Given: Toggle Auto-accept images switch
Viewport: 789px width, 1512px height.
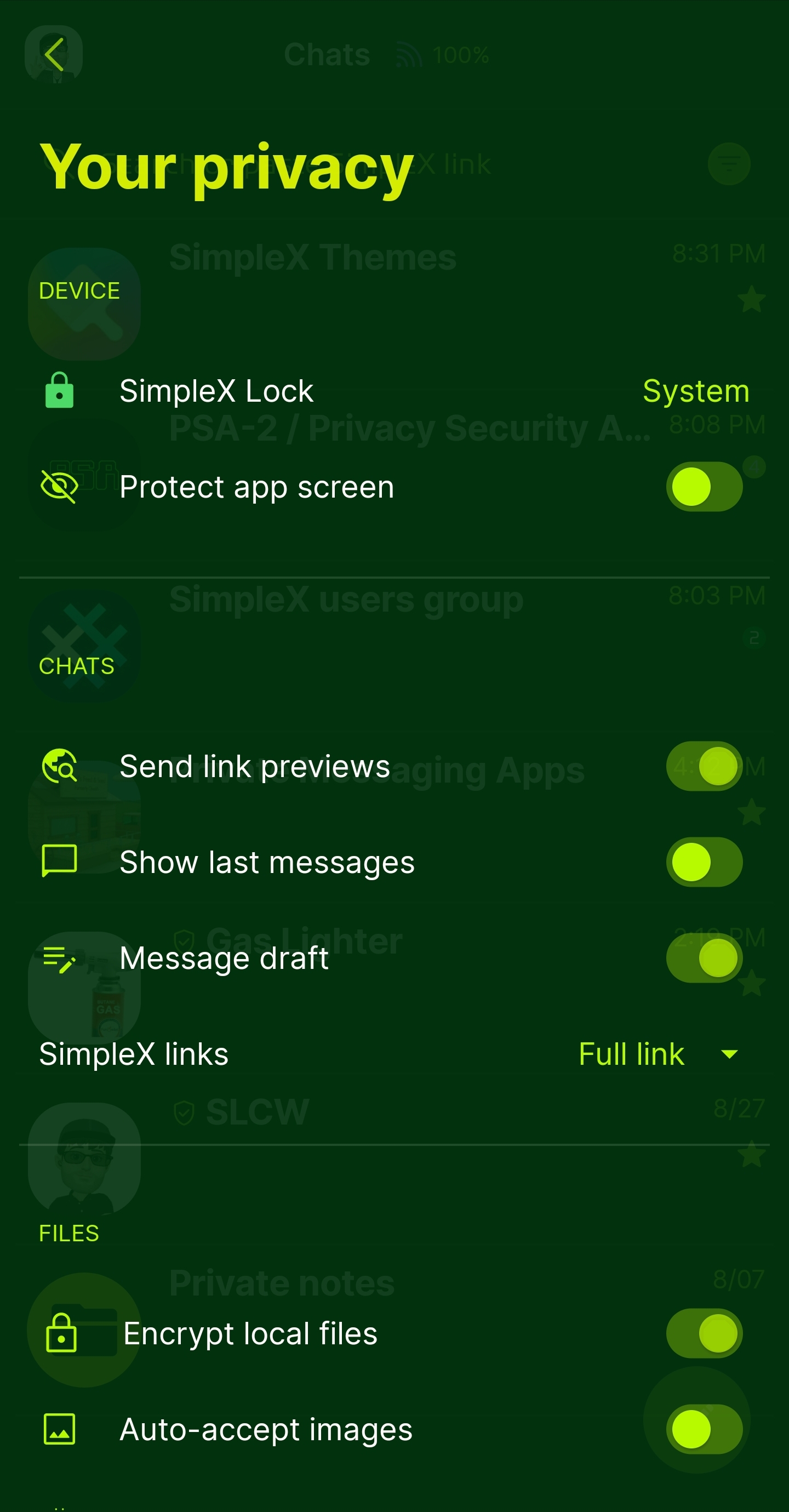Looking at the screenshot, I should (x=704, y=1429).
